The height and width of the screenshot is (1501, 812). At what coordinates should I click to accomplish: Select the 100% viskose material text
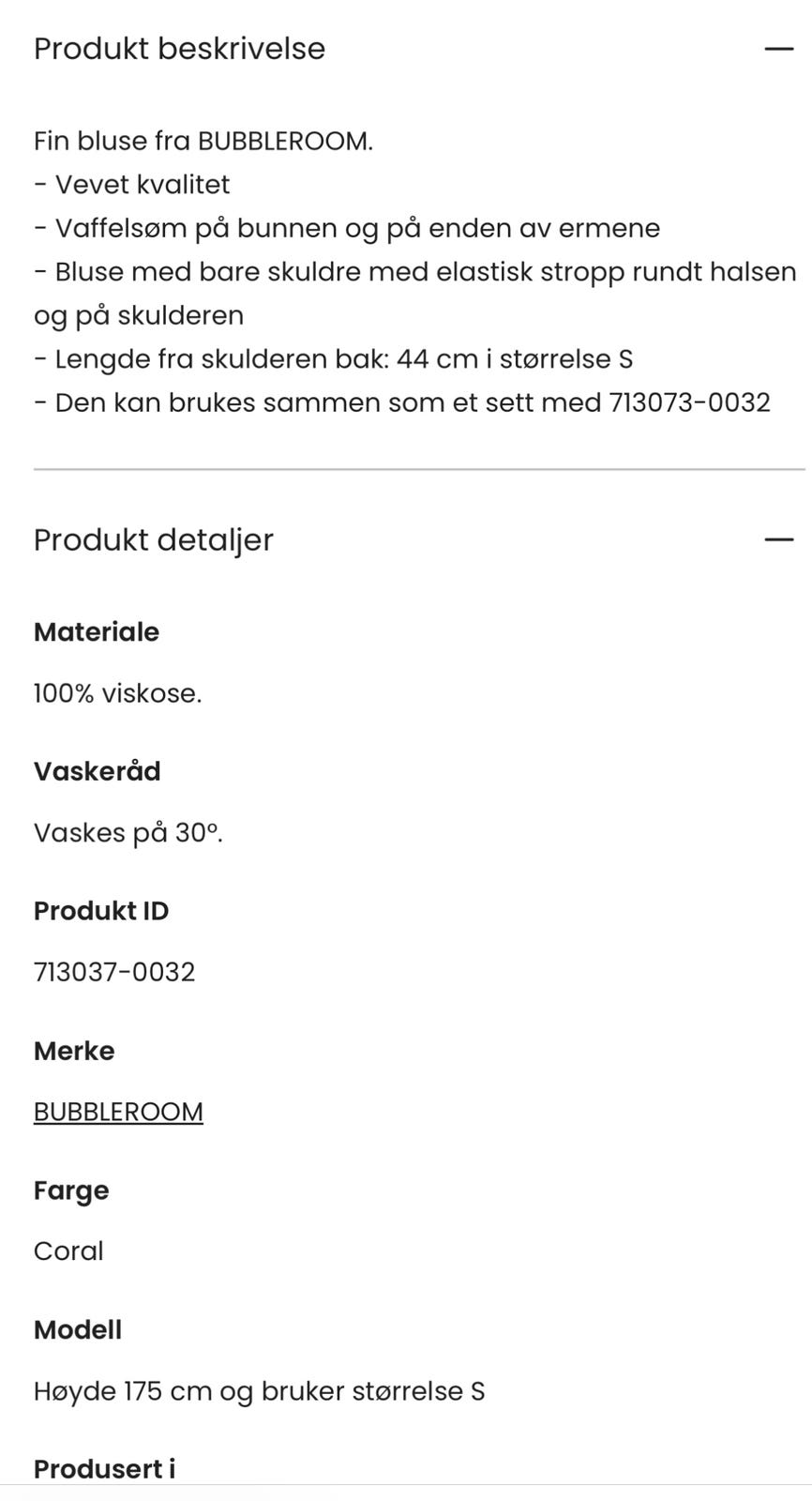coord(116,693)
